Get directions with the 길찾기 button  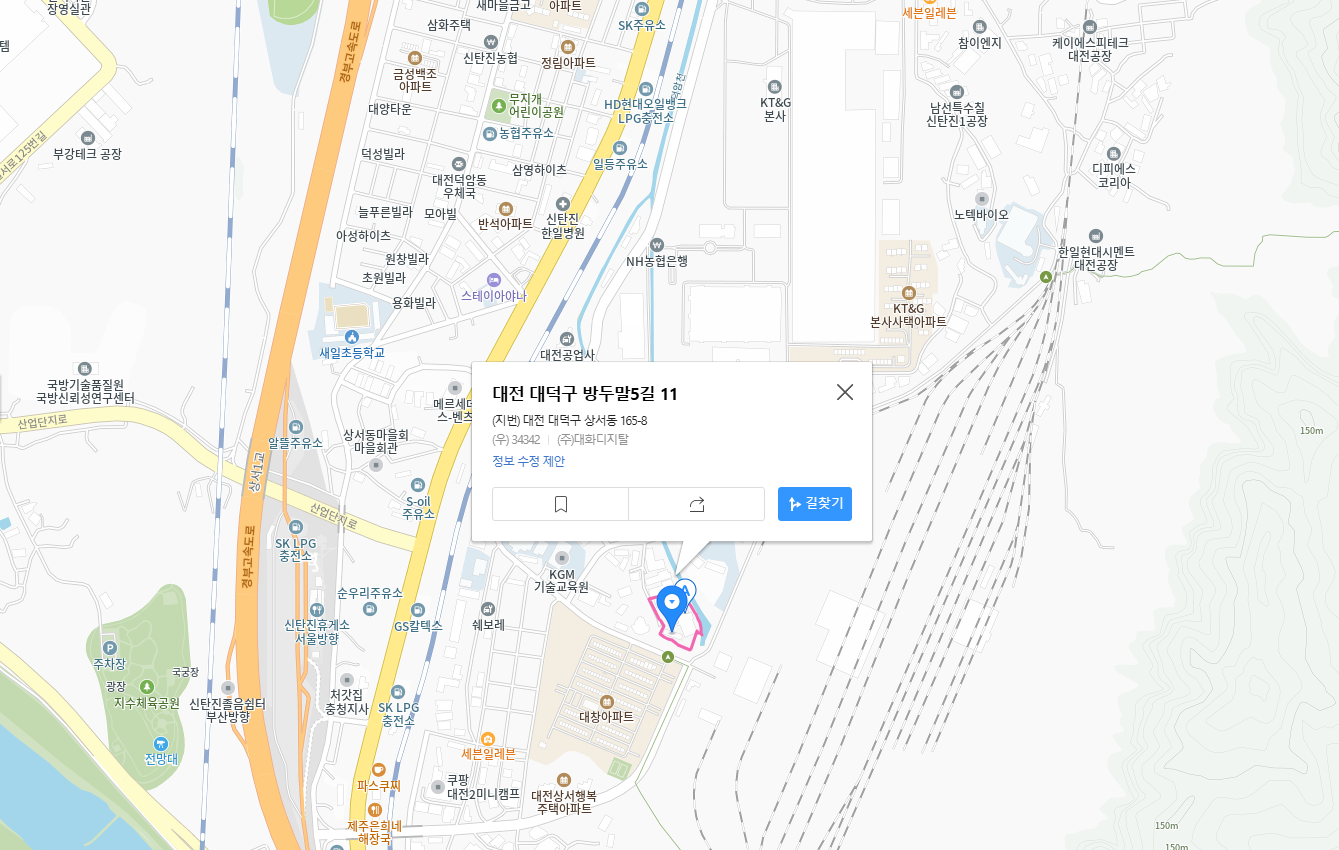click(815, 504)
